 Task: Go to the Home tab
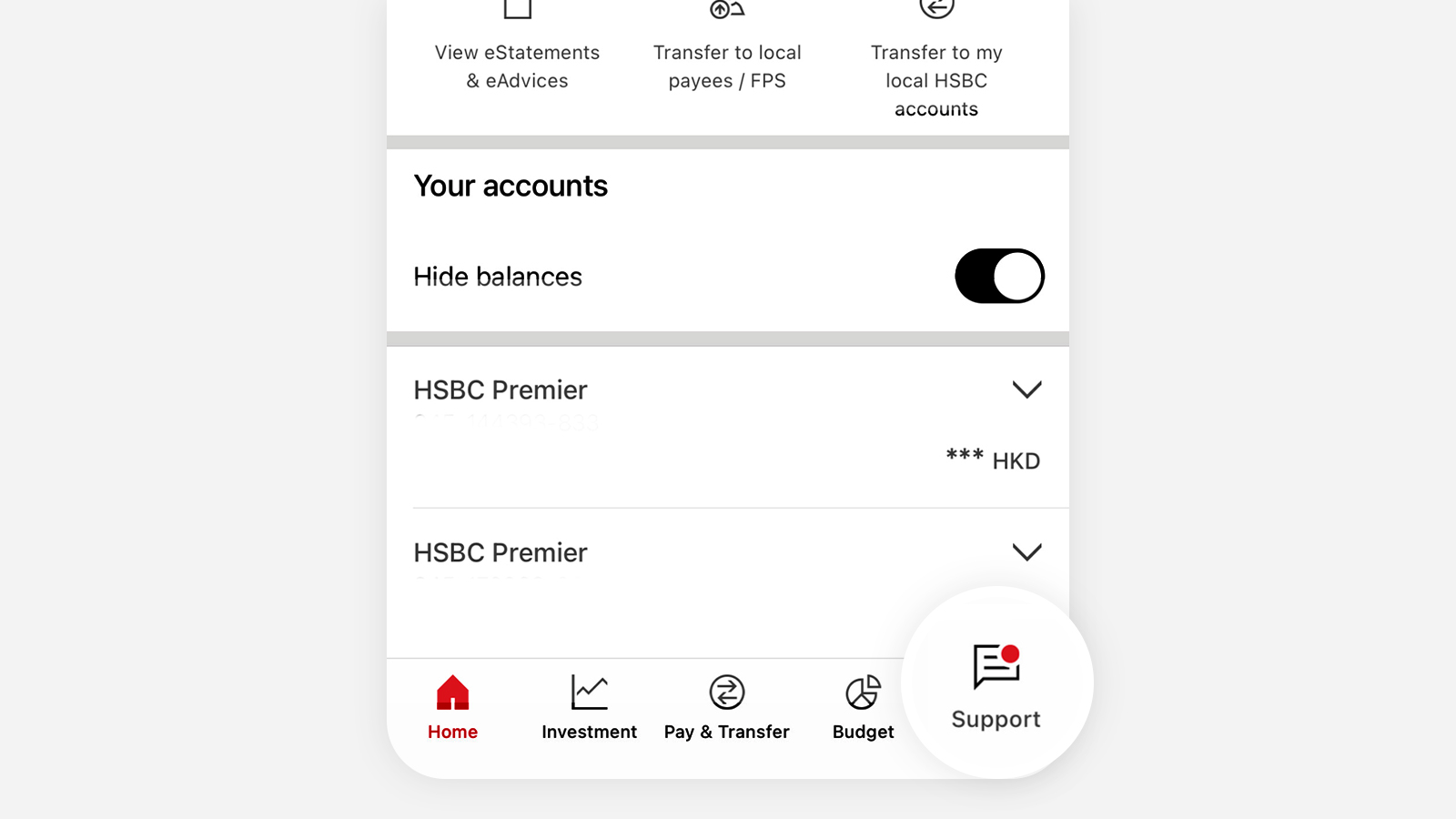[x=452, y=708]
